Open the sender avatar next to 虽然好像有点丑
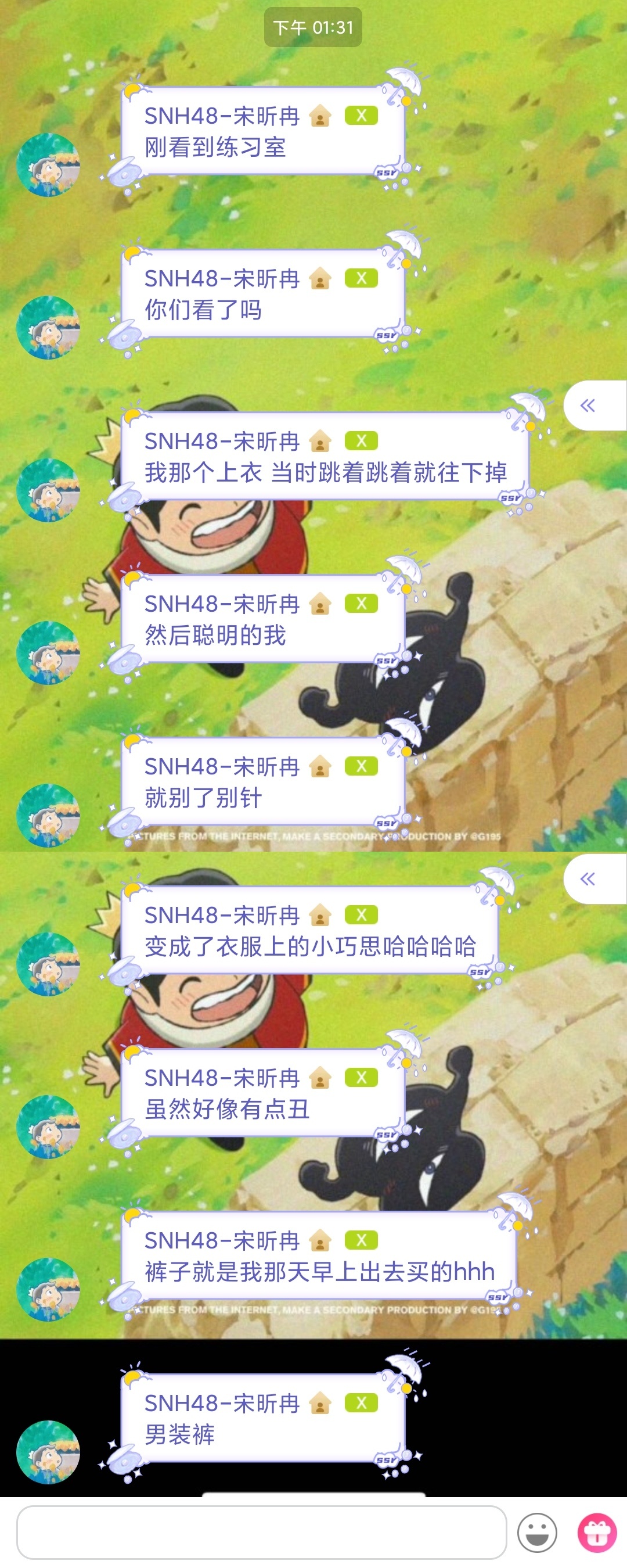The height and width of the screenshot is (1568, 627). (x=48, y=1126)
